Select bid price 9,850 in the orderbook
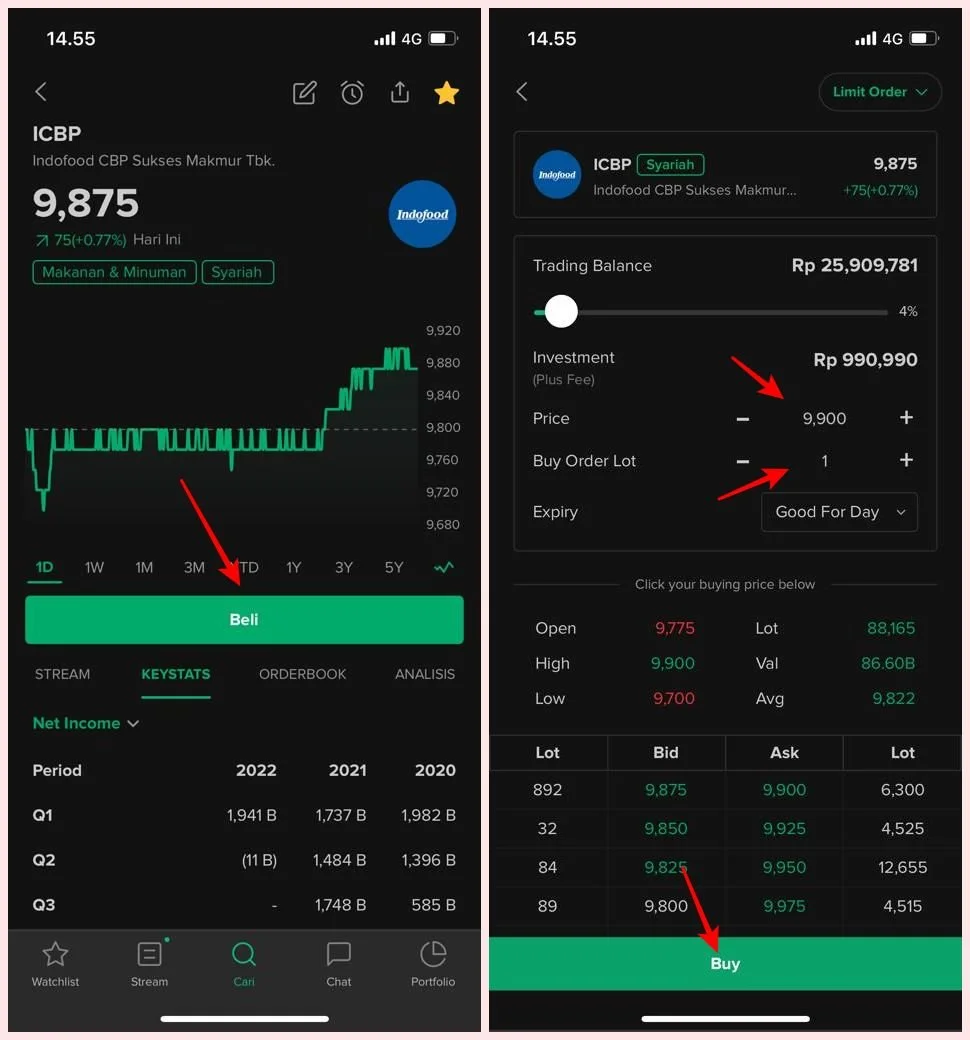The width and height of the screenshot is (970, 1040). tap(665, 828)
